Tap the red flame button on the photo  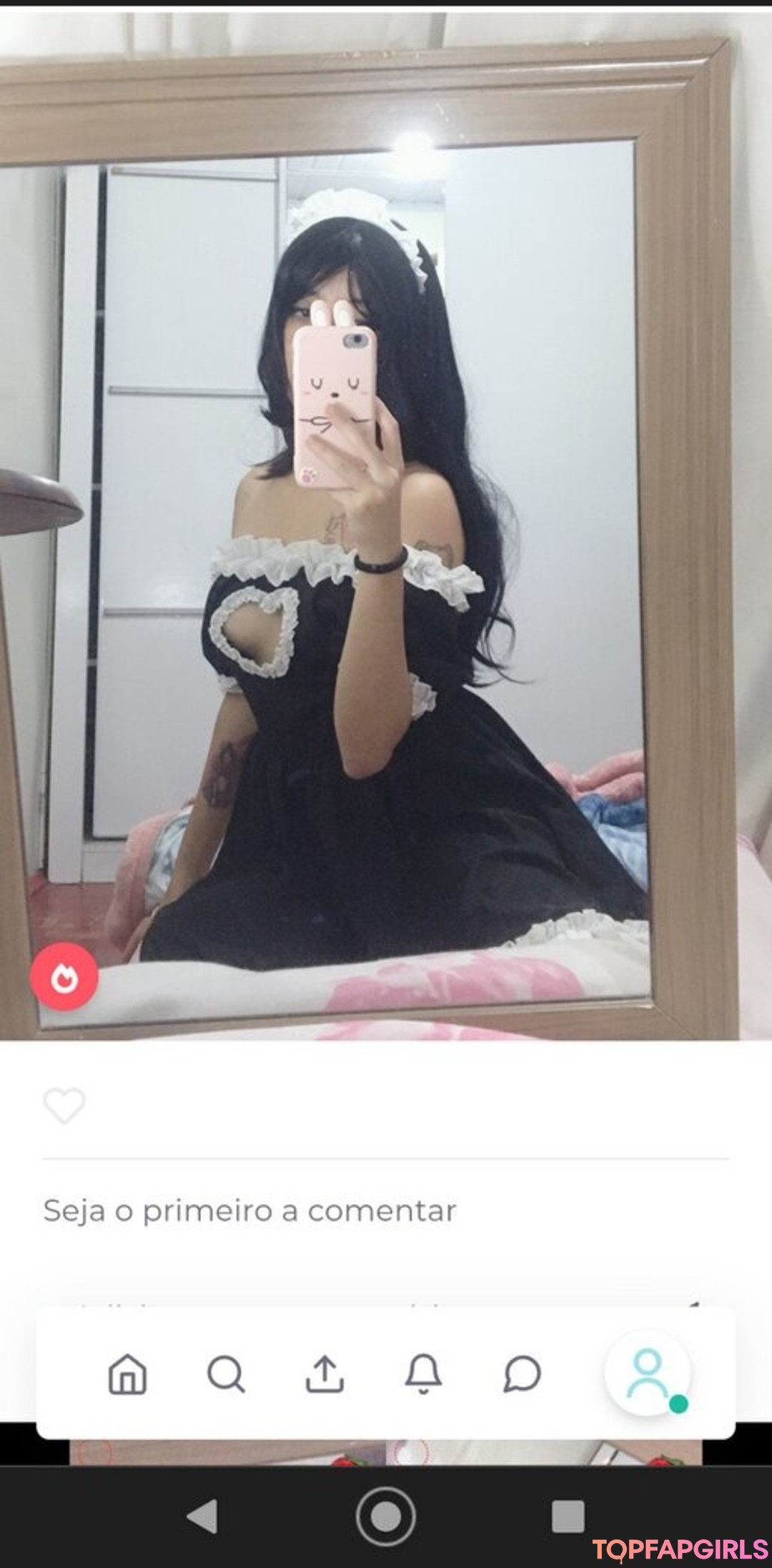point(64,977)
